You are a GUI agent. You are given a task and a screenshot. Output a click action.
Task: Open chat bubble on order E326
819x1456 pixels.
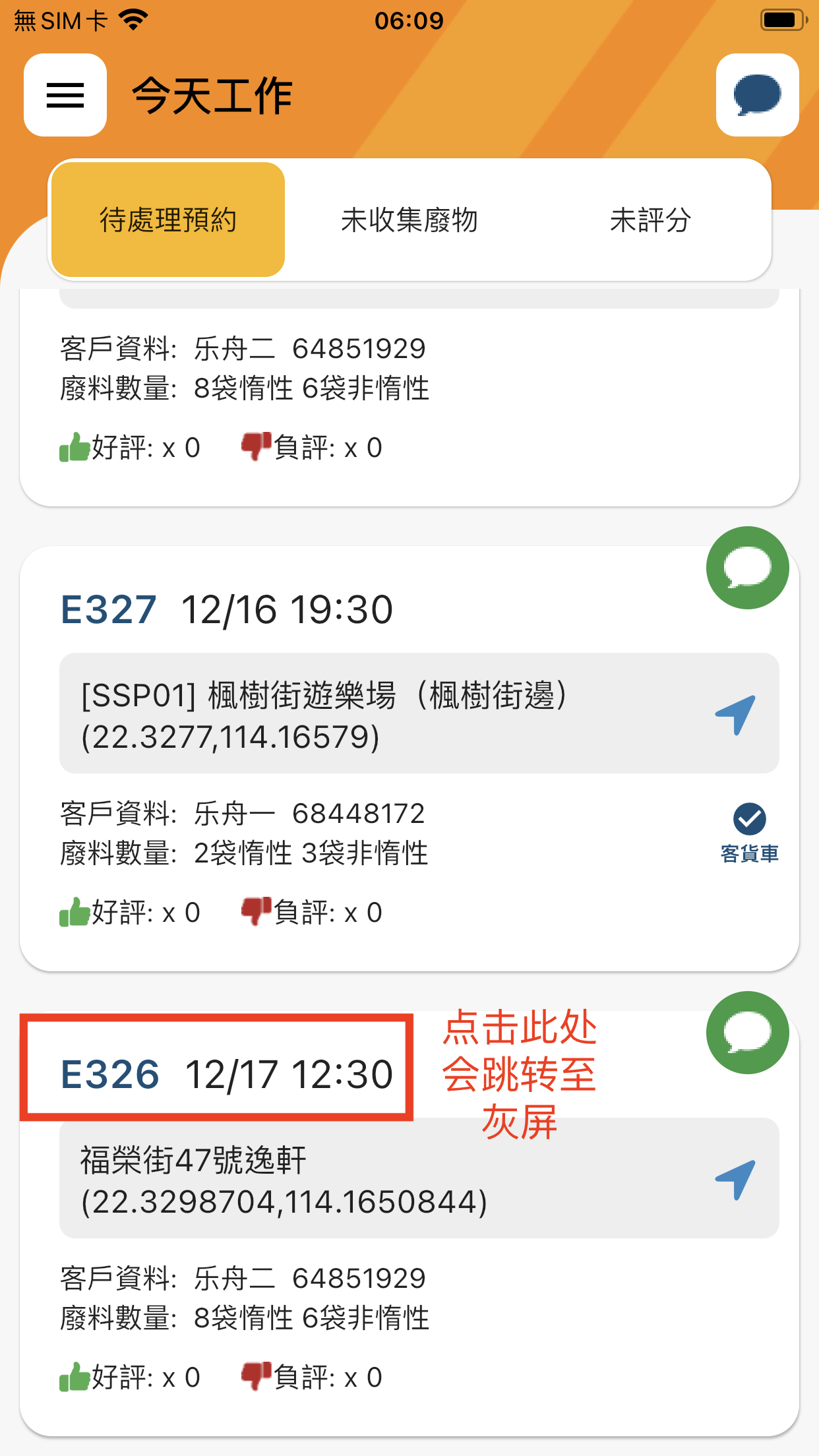pyautogui.click(x=747, y=1033)
